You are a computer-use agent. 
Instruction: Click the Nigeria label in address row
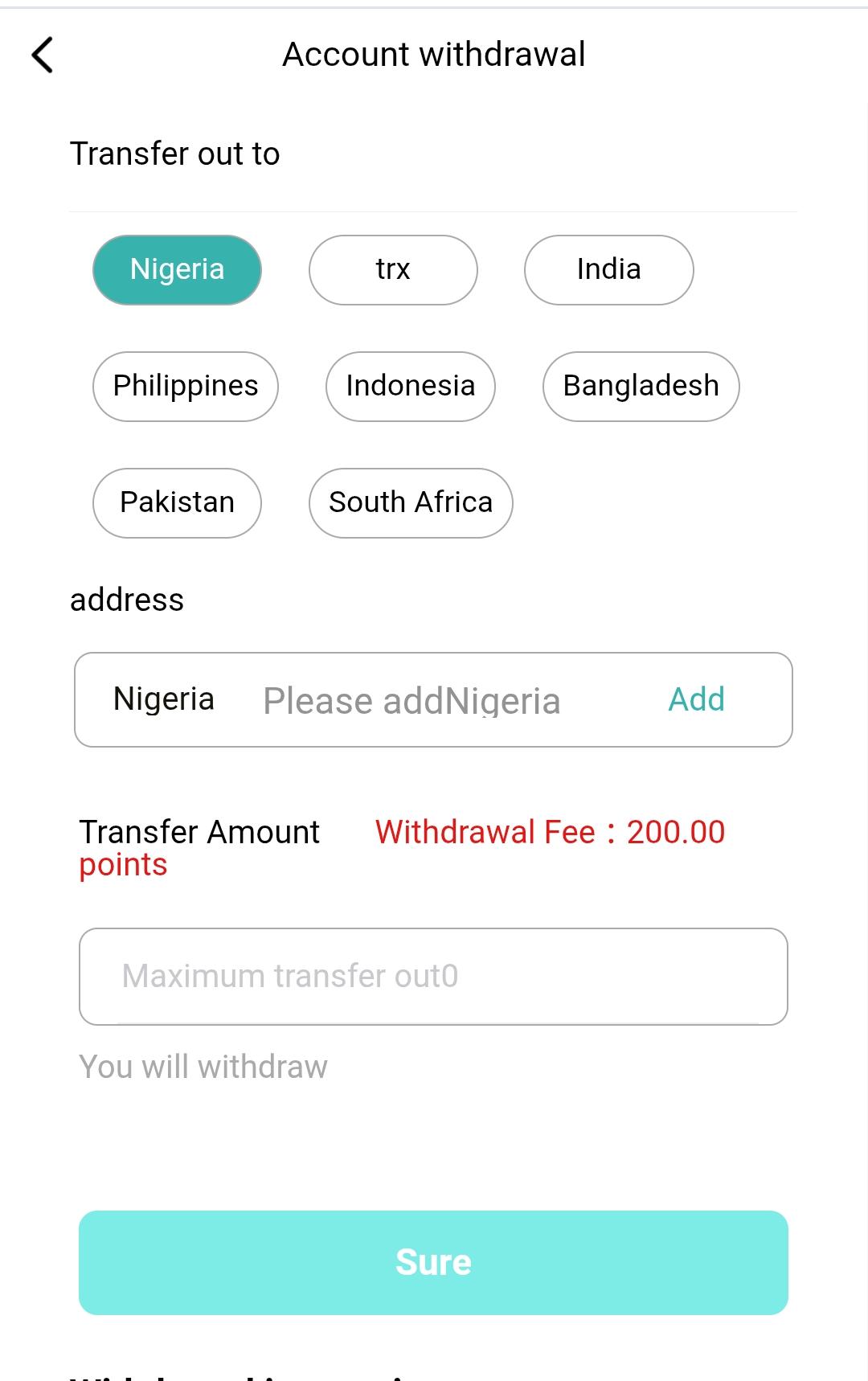click(164, 699)
